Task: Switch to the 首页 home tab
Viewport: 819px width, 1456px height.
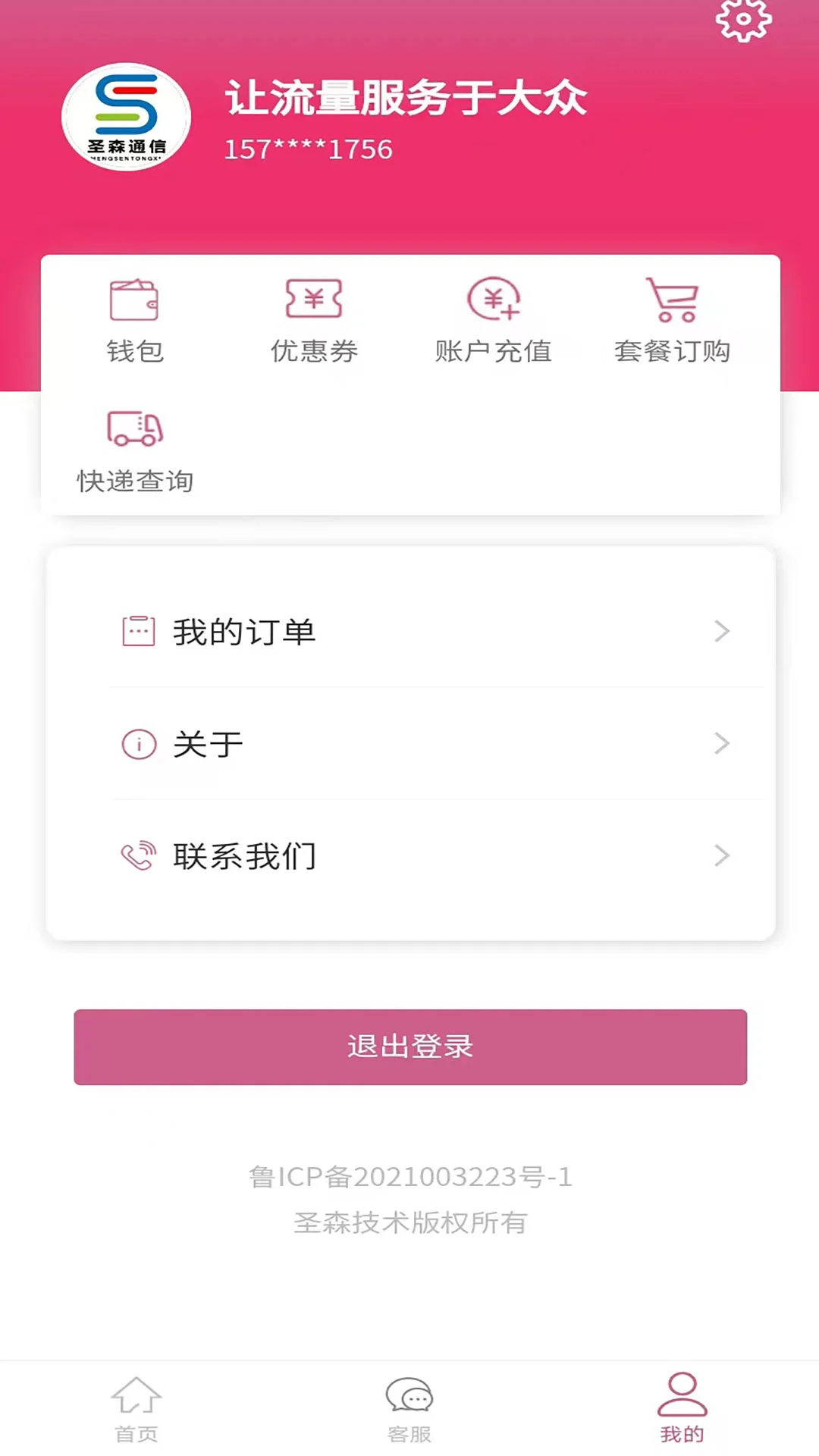Action: pyautogui.click(x=136, y=1409)
